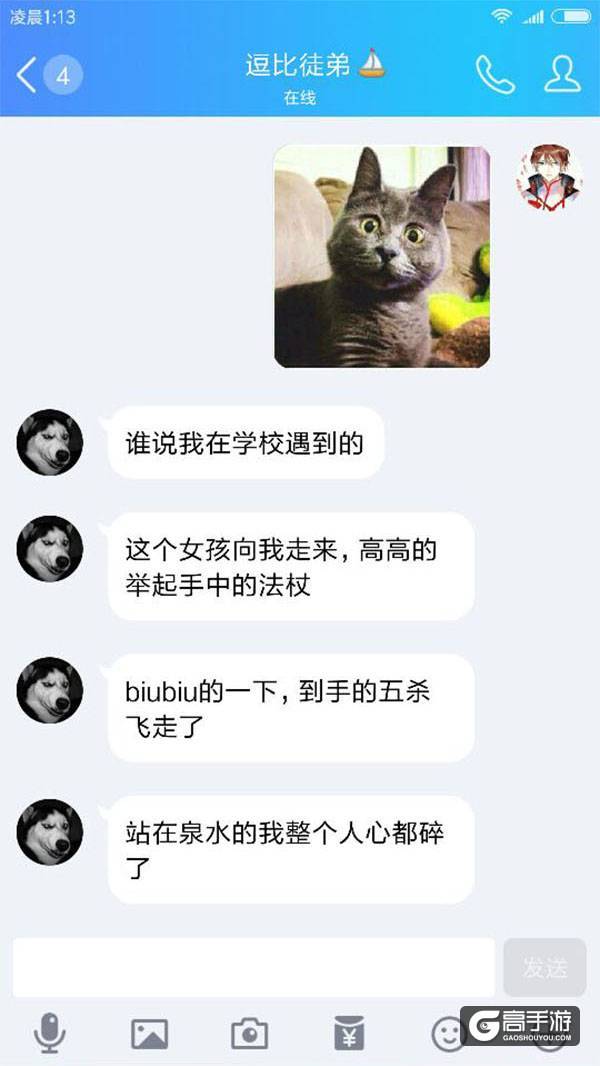Open the sent cat picture
Screen dimensions: 600x1066
coord(382,256)
